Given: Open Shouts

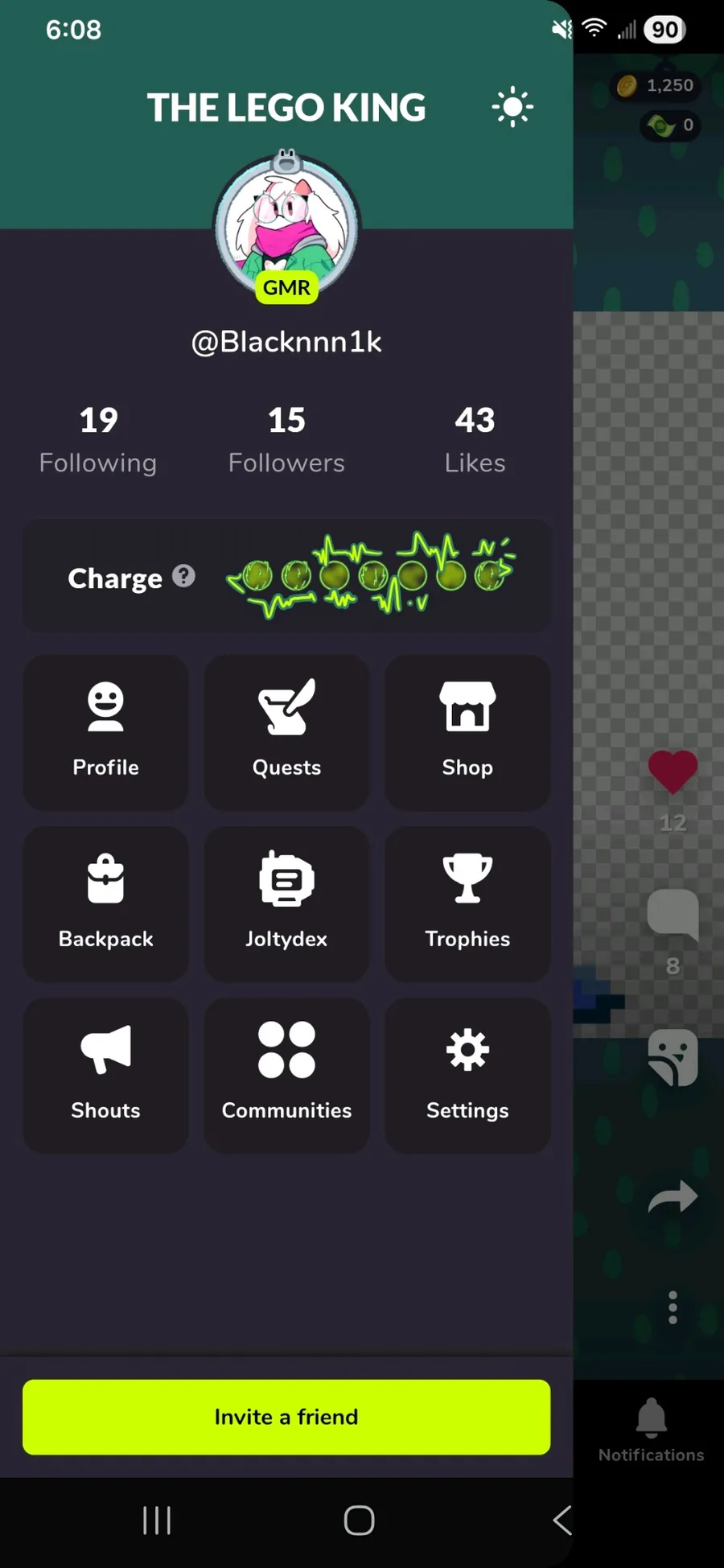Looking at the screenshot, I should tap(105, 1075).
